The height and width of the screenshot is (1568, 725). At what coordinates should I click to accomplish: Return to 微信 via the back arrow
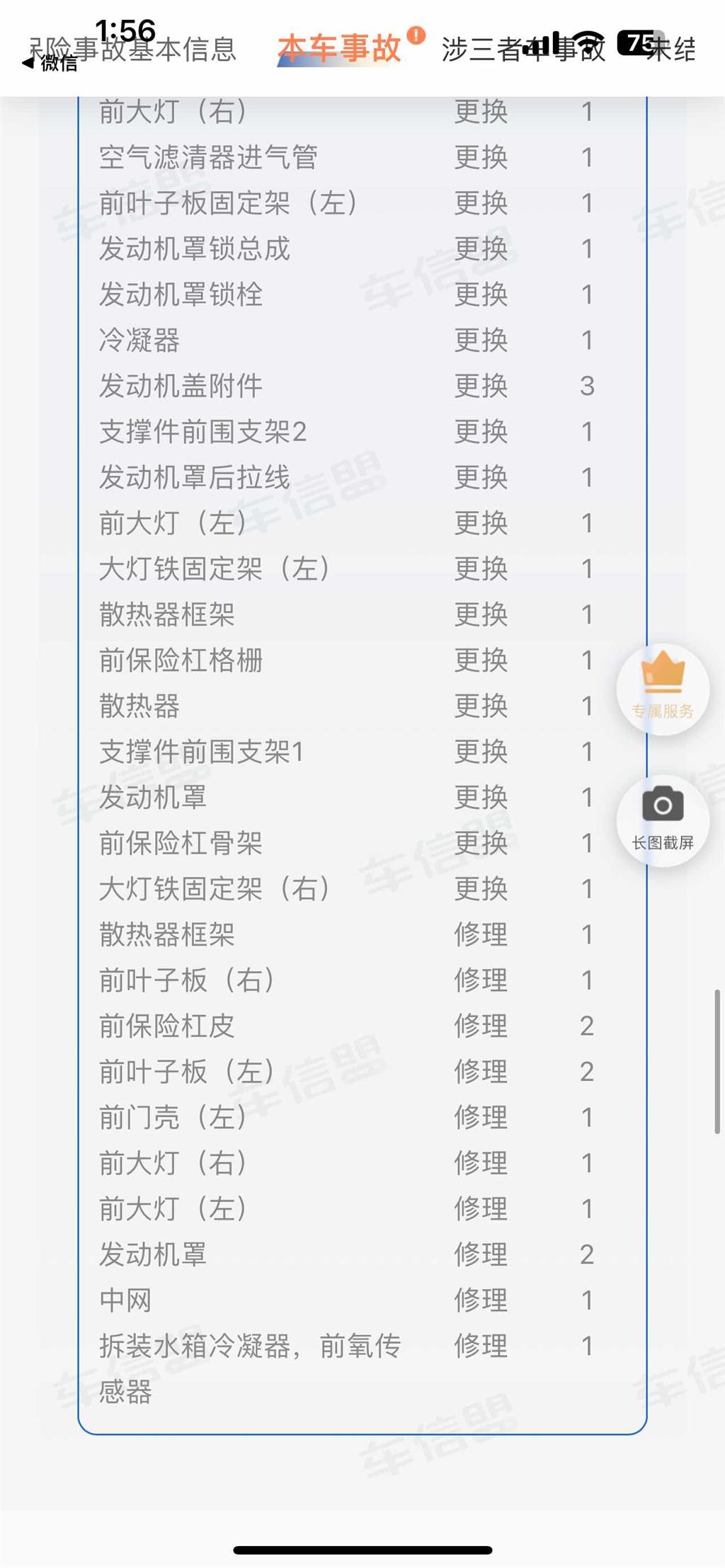tap(48, 64)
